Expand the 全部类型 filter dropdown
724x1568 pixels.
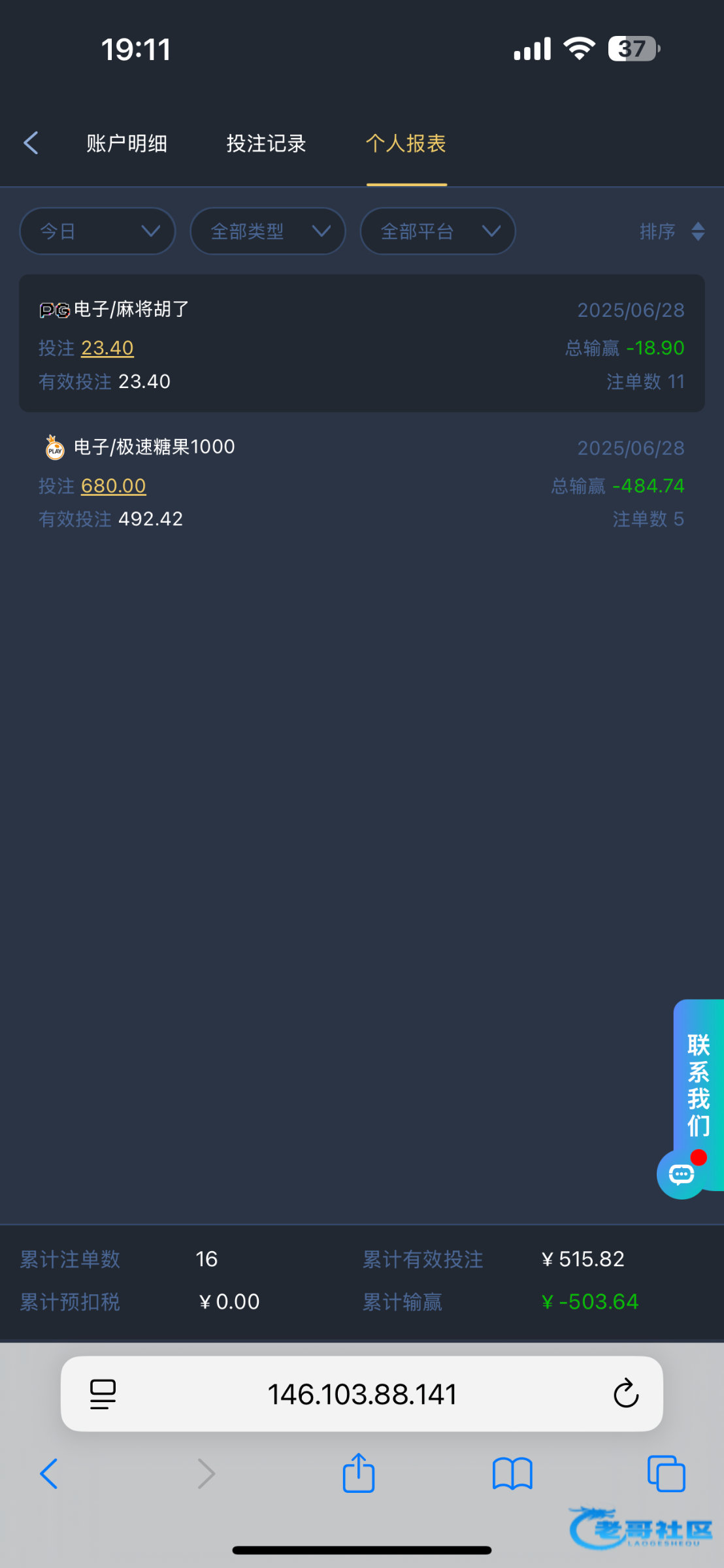[x=268, y=231]
